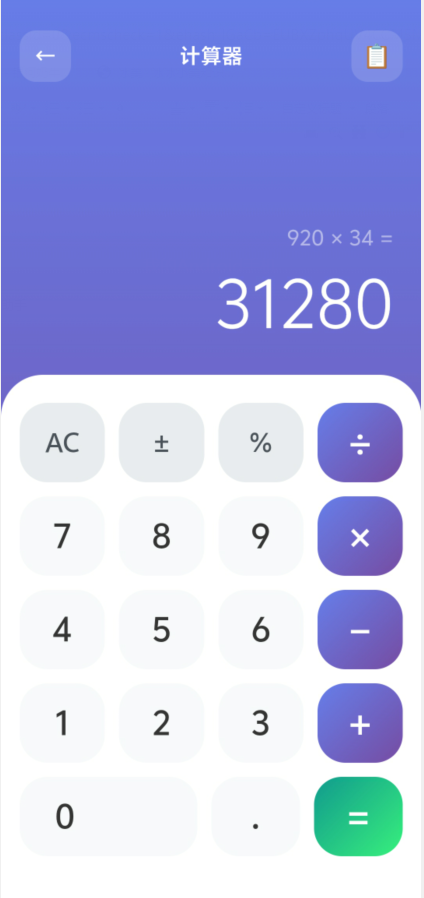
Task: Select the minus operator
Action: (x=360, y=629)
